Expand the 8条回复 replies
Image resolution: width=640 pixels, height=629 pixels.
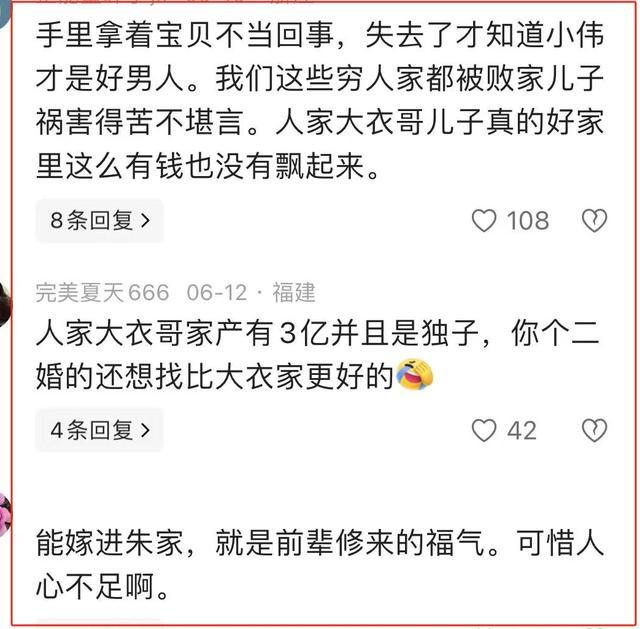(99, 220)
